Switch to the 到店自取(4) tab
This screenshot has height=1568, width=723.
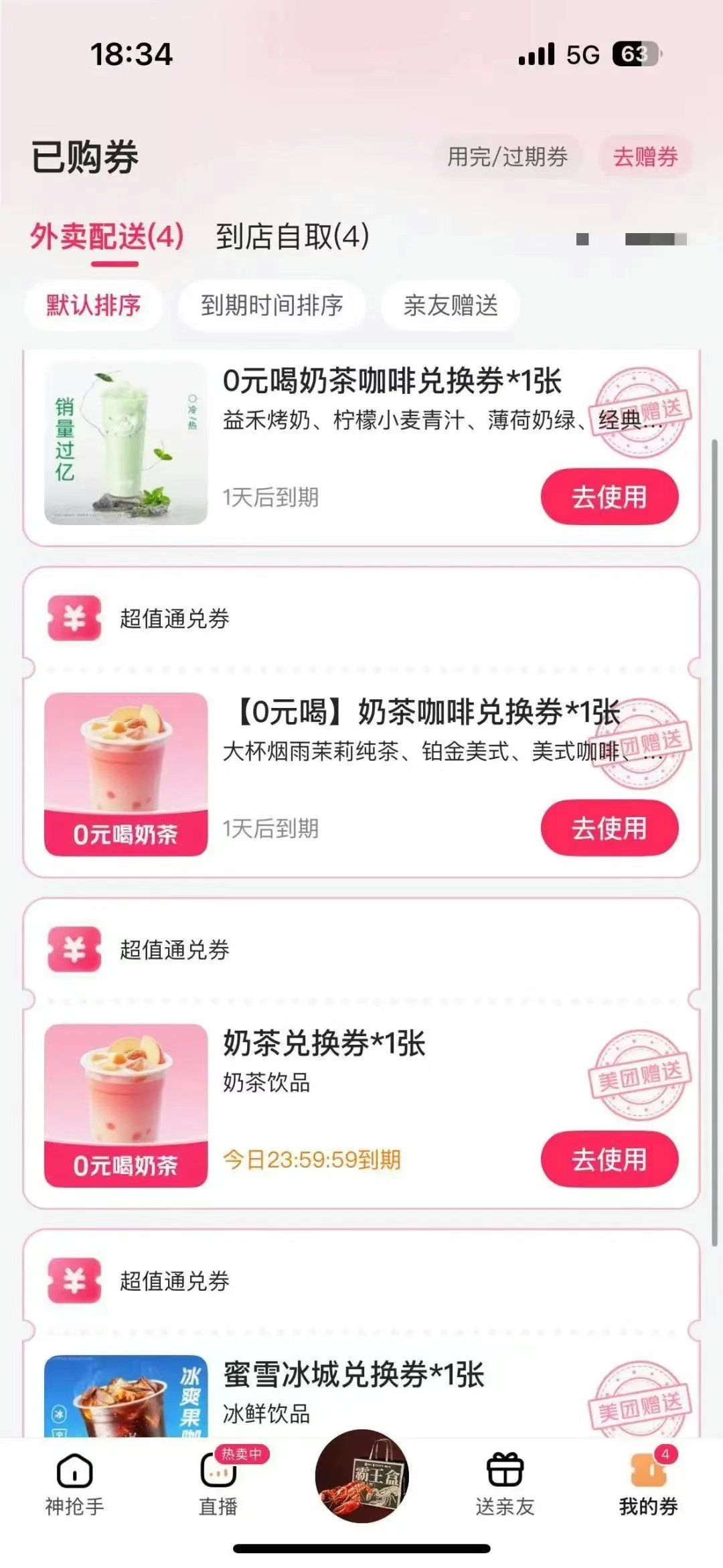pos(292,236)
